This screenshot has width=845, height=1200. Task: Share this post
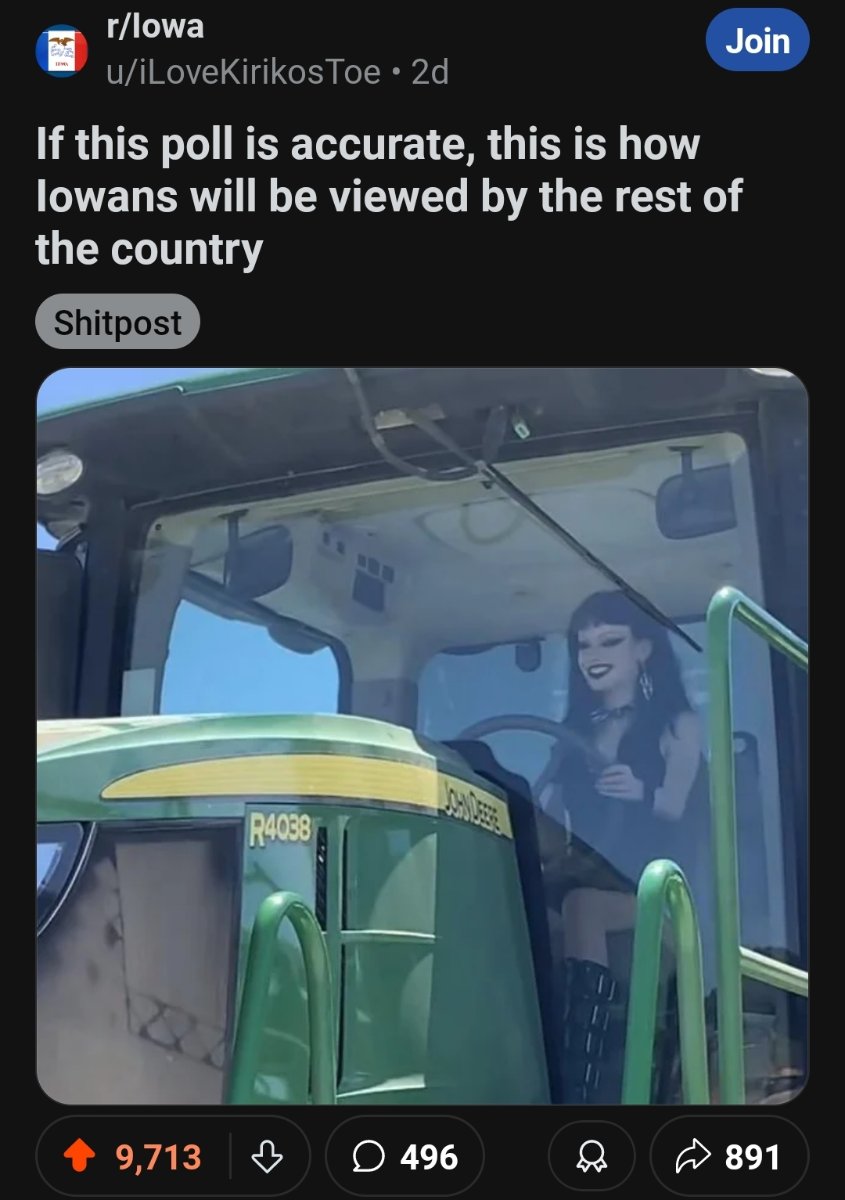(729, 1157)
